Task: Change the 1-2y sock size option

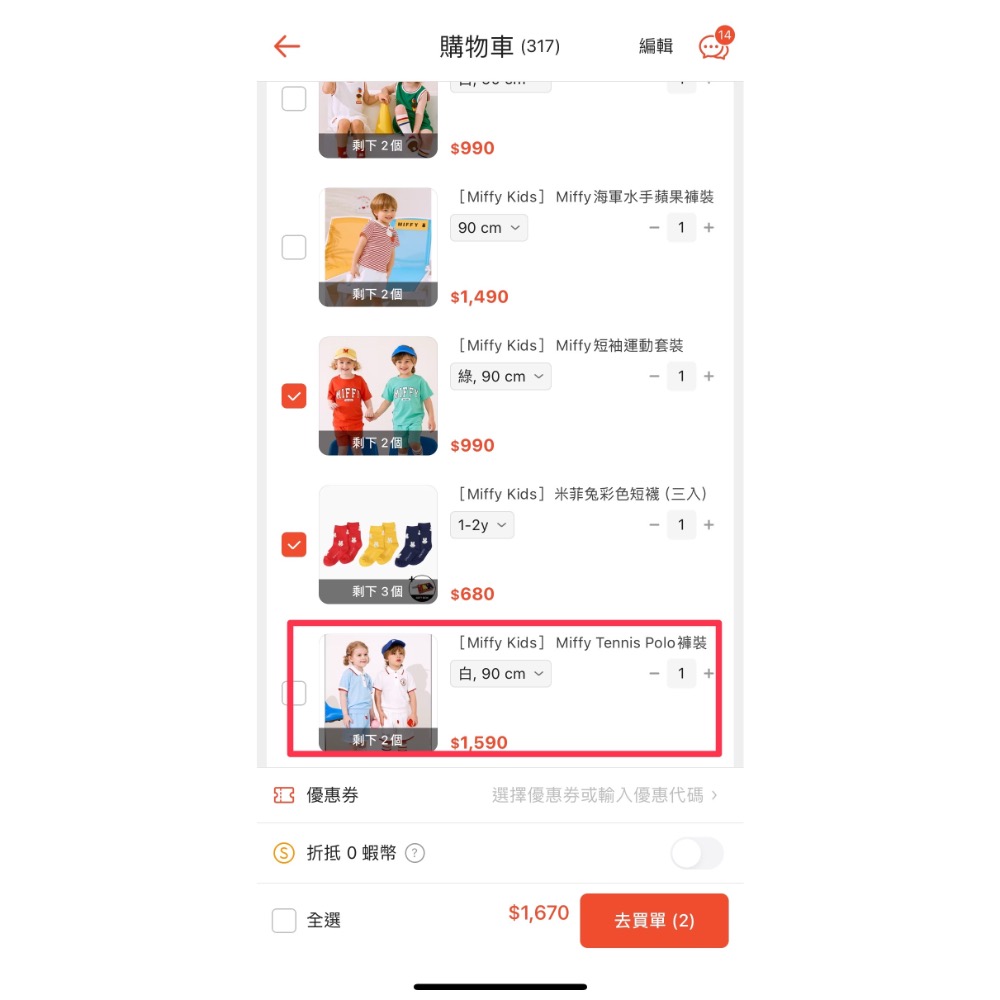Action: [x=481, y=525]
